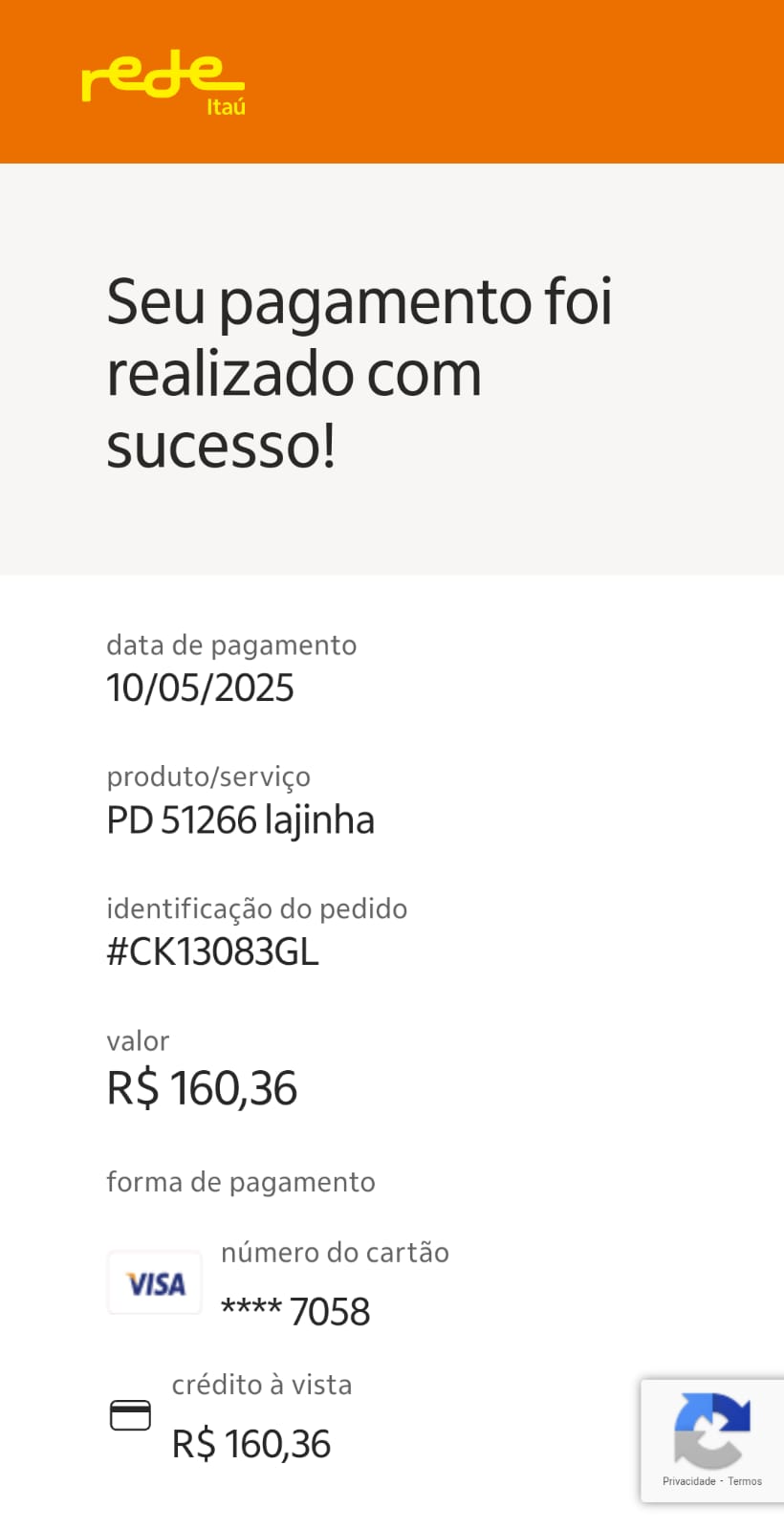Click the valor amount R$ 160,36
Image resolution: width=784 pixels, height=1530 pixels.
click(202, 1086)
